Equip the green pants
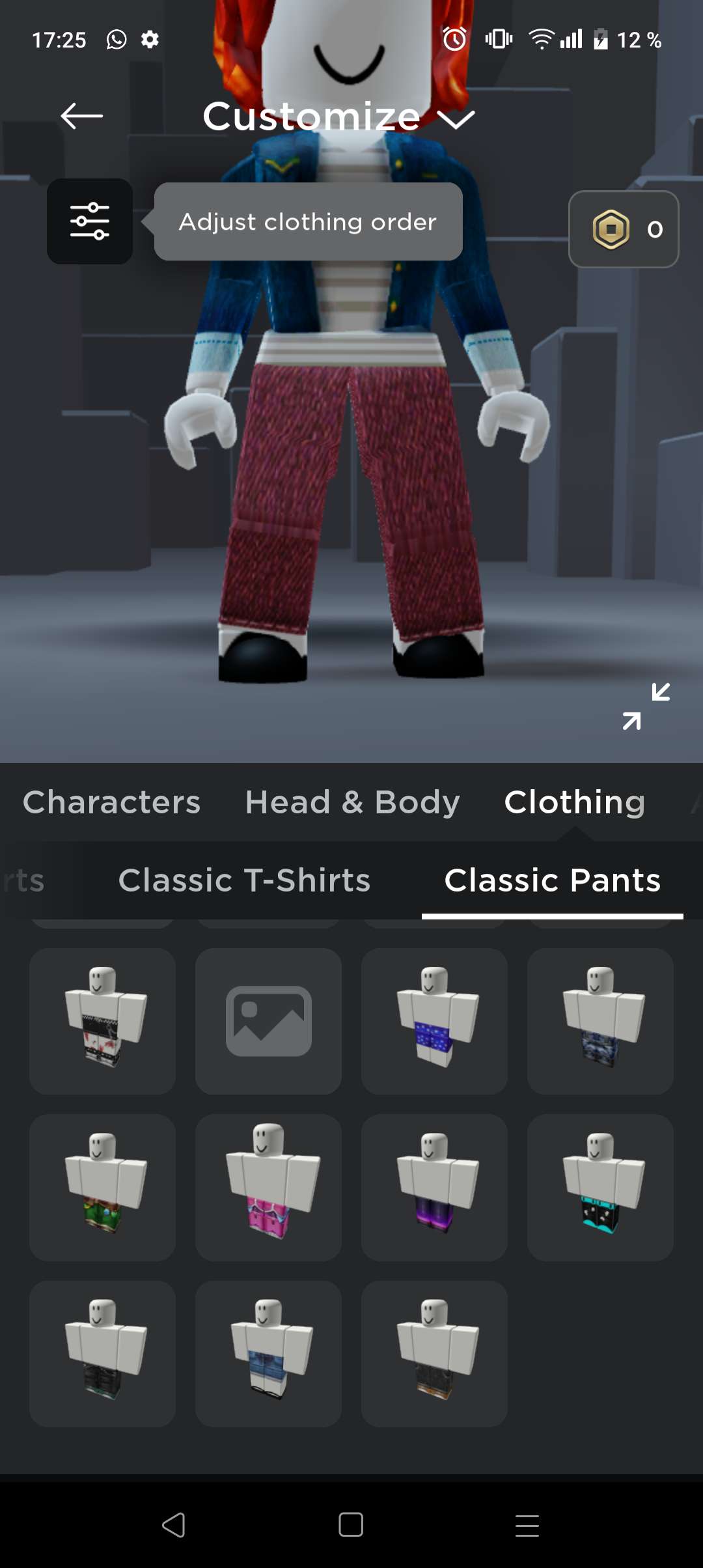 pos(102,1187)
